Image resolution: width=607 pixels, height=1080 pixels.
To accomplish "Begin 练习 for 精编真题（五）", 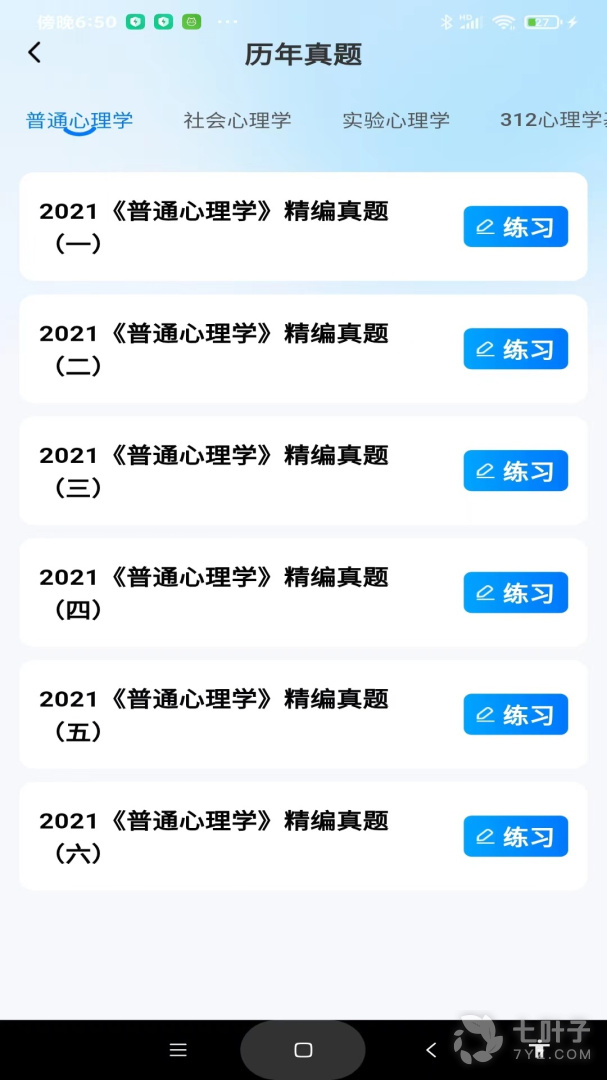I will coord(515,714).
